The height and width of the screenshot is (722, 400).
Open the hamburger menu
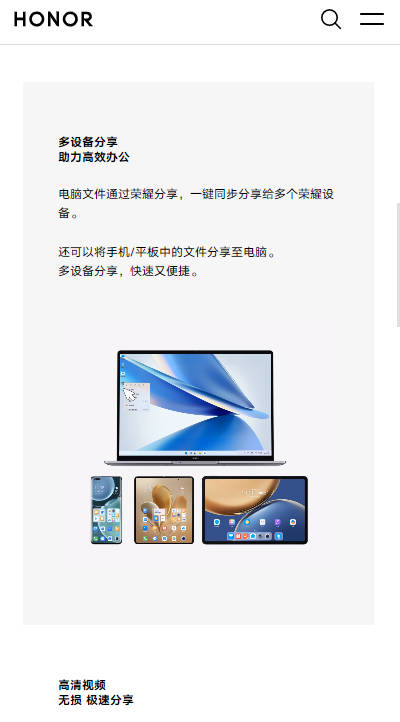click(372, 19)
